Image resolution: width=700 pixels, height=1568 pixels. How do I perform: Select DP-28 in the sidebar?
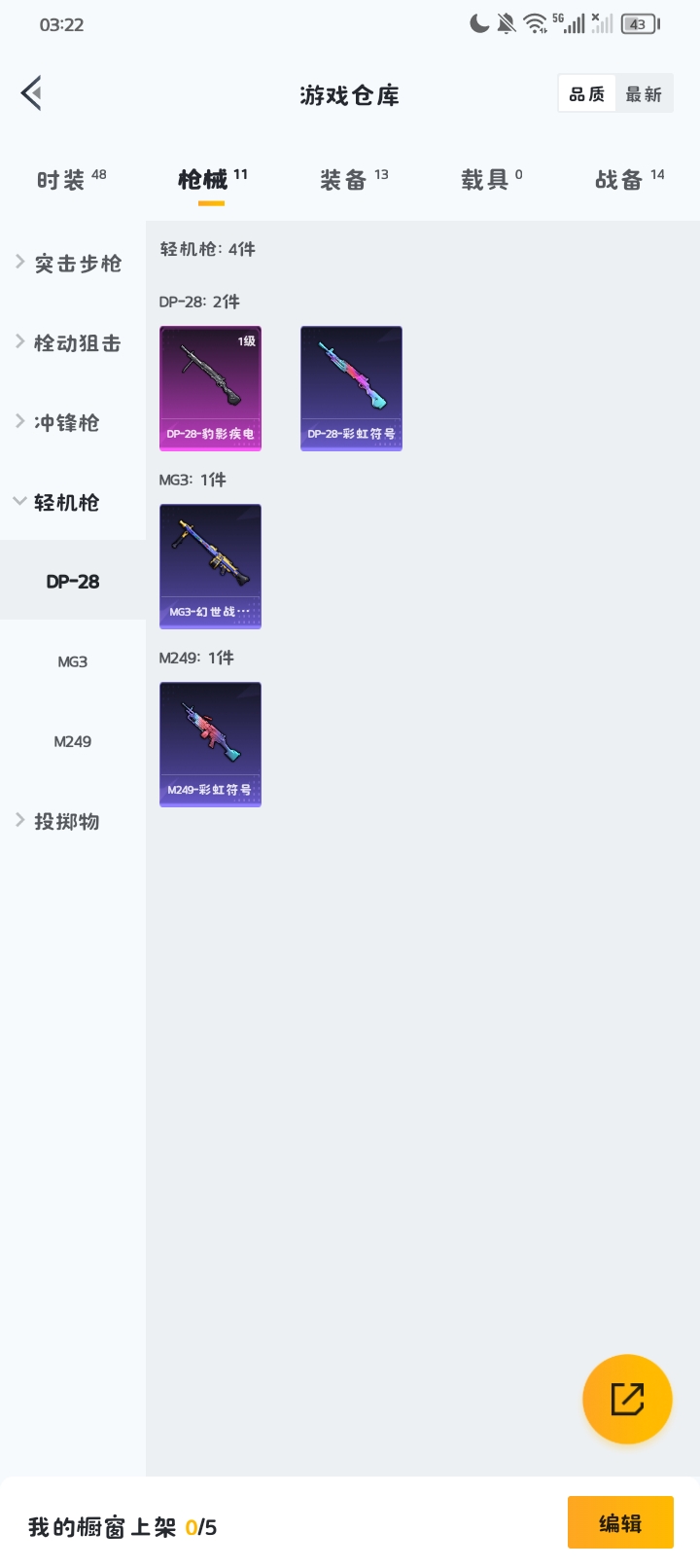pos(73,582)
